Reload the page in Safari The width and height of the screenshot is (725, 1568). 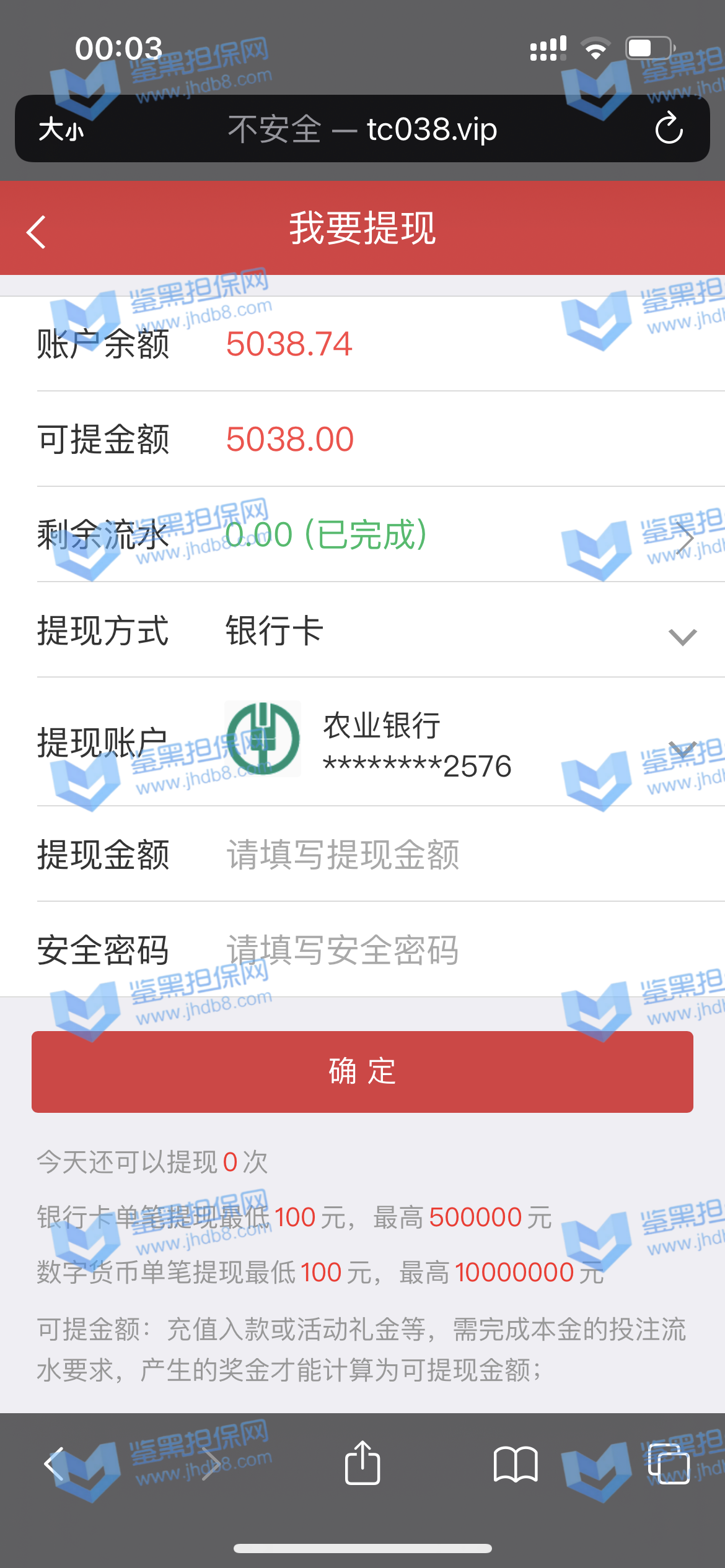(x=669, y=129)
